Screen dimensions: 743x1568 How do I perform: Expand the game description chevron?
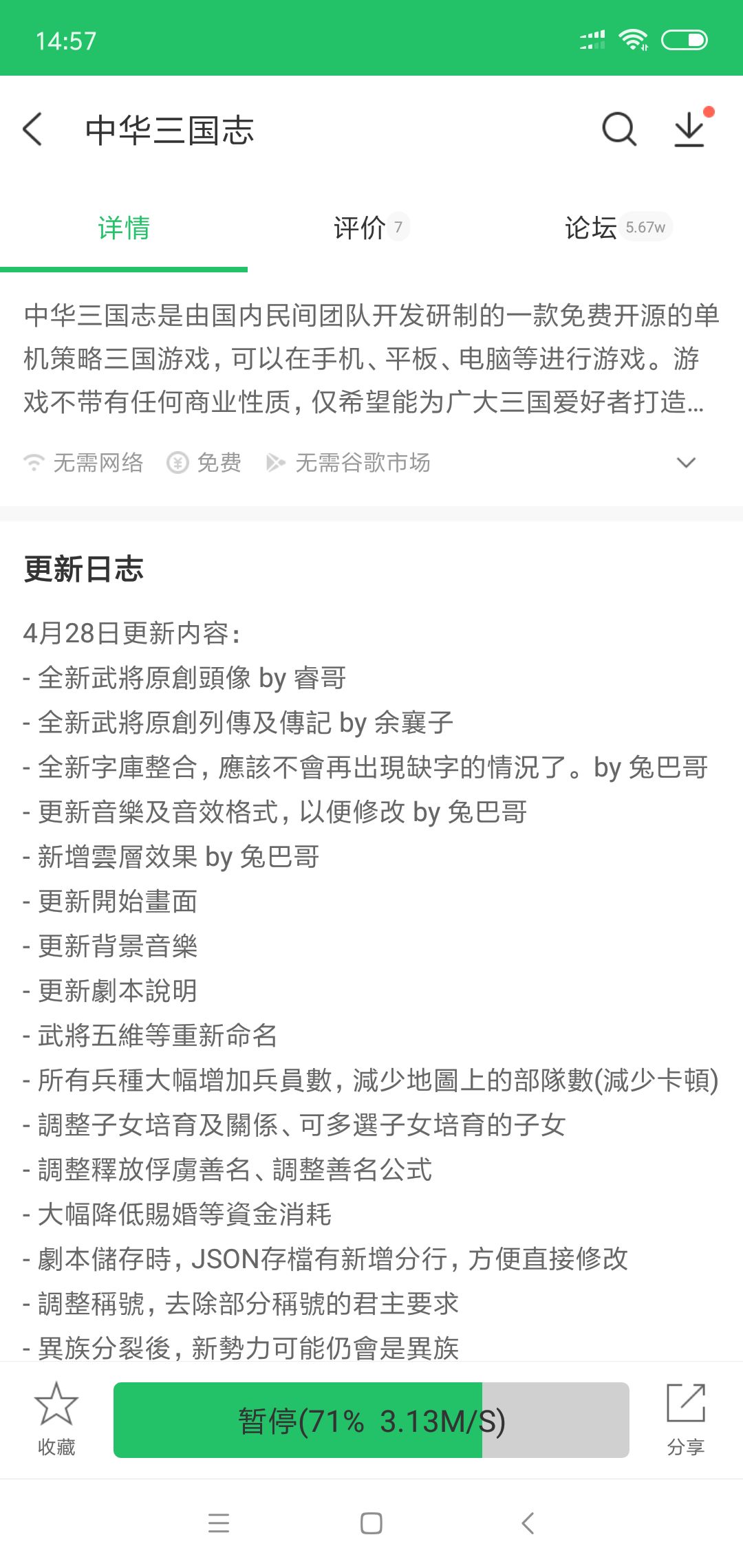coord(686,462)
